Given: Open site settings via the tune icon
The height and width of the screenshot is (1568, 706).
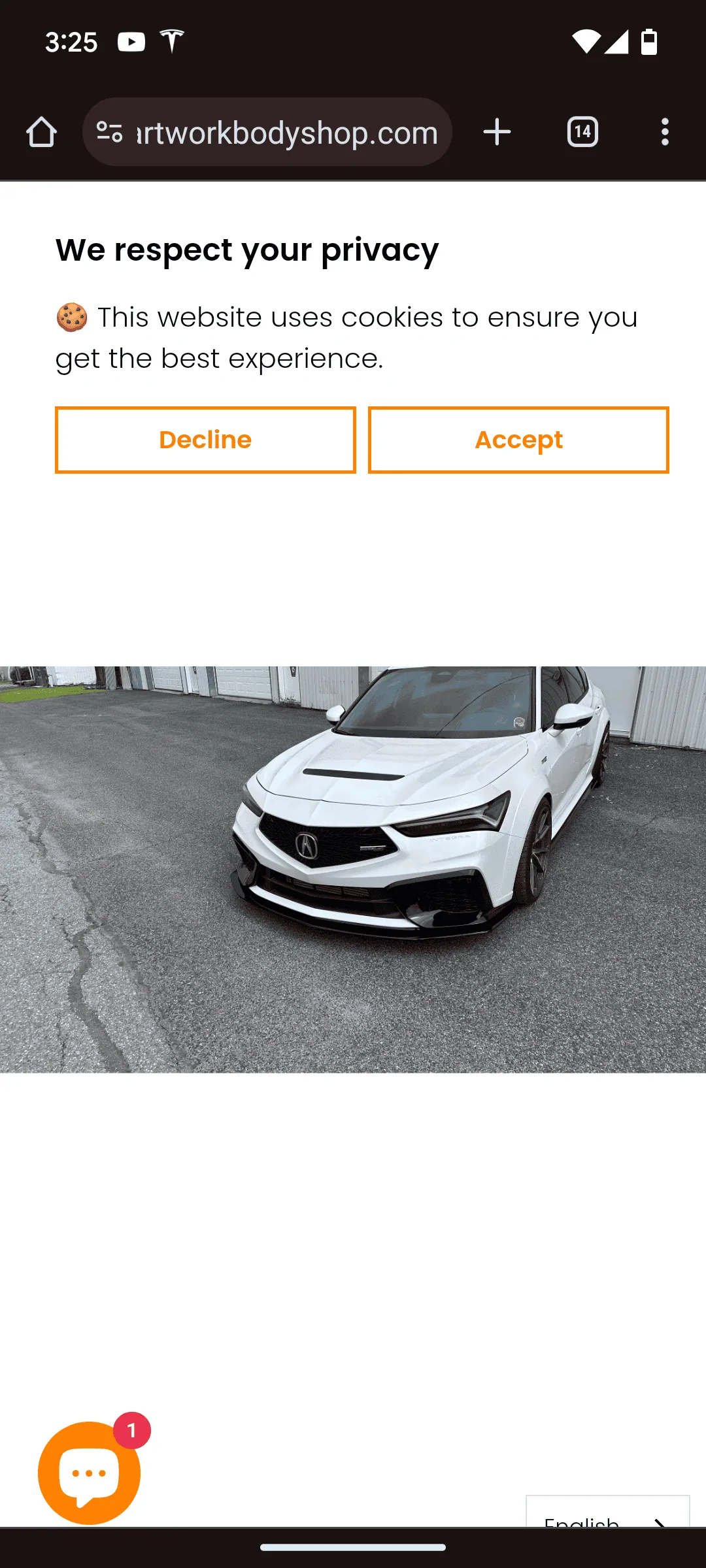Looking at the screenshot, I should point(110,132).
